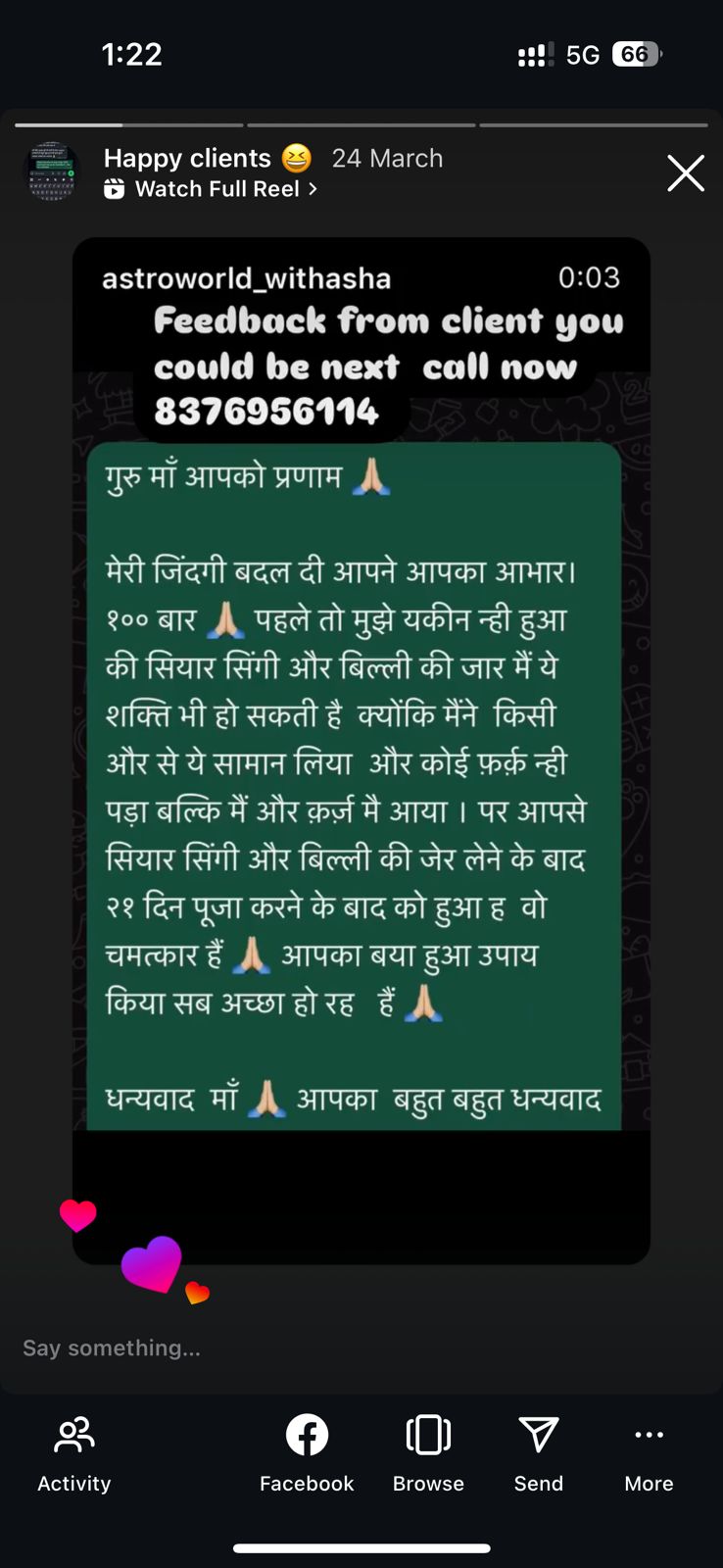Open the Happy clients highlight profile picture
This screenshot has height=1568, width=723.
51,171
